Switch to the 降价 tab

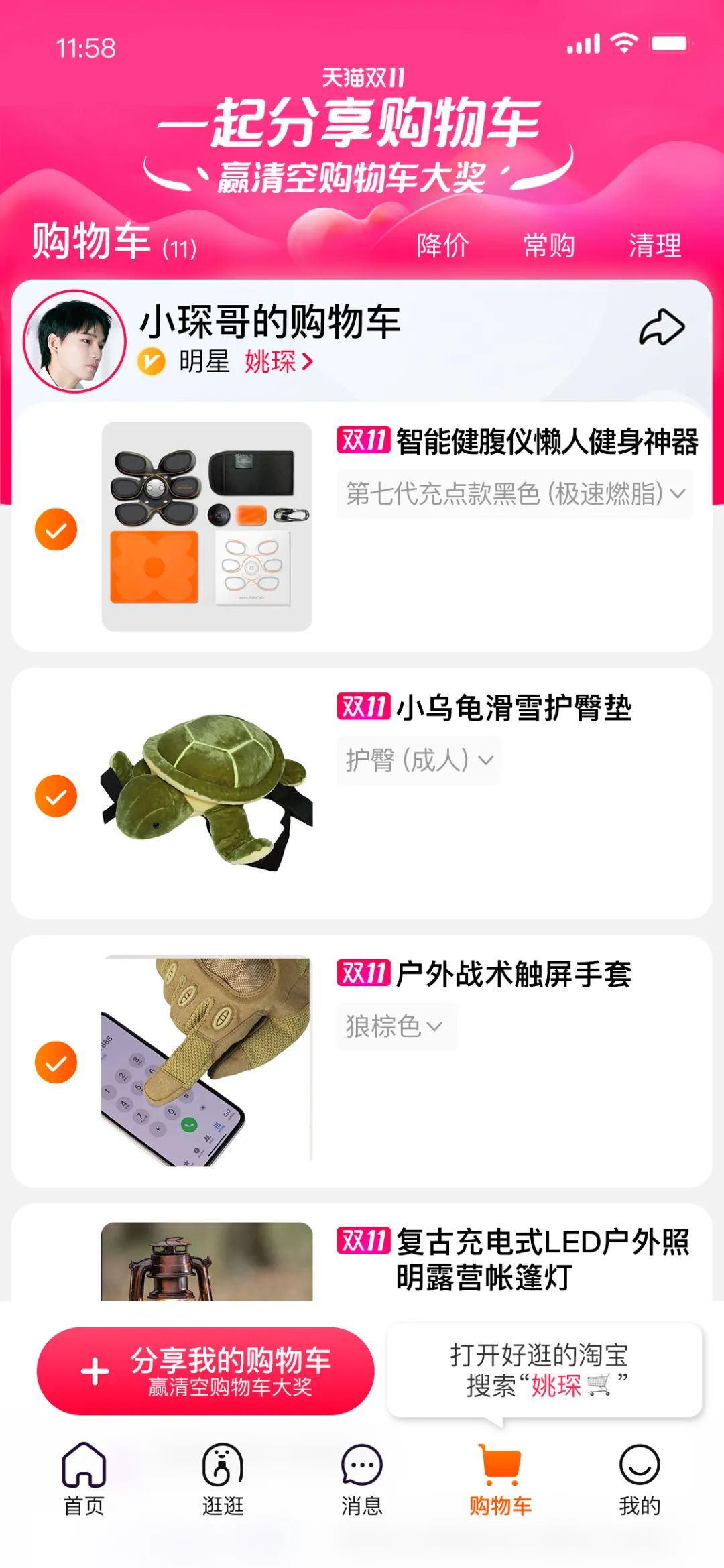coord(443,247)
